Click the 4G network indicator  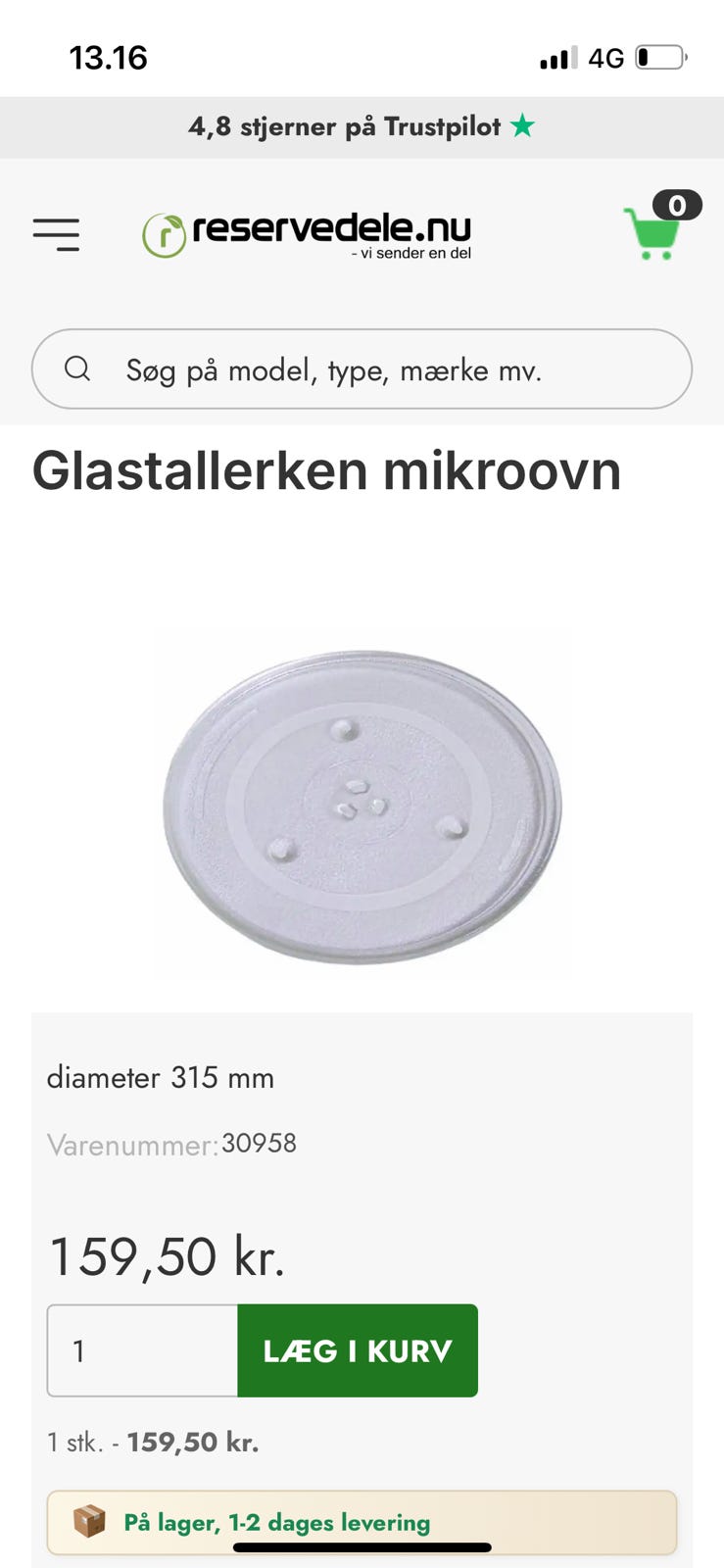click(x=605, y=59)
